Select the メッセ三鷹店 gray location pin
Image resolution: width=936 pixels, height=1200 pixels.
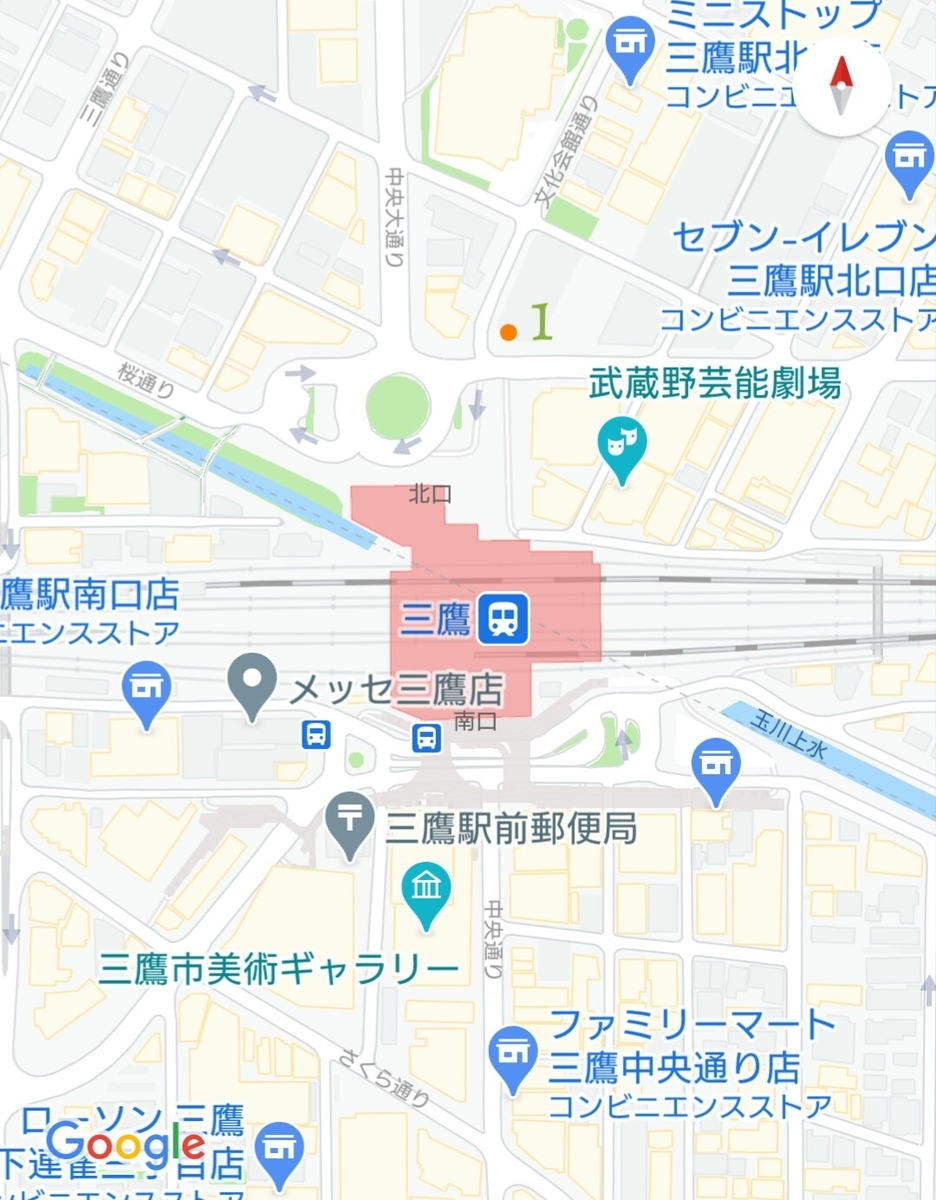click(252, 687)
